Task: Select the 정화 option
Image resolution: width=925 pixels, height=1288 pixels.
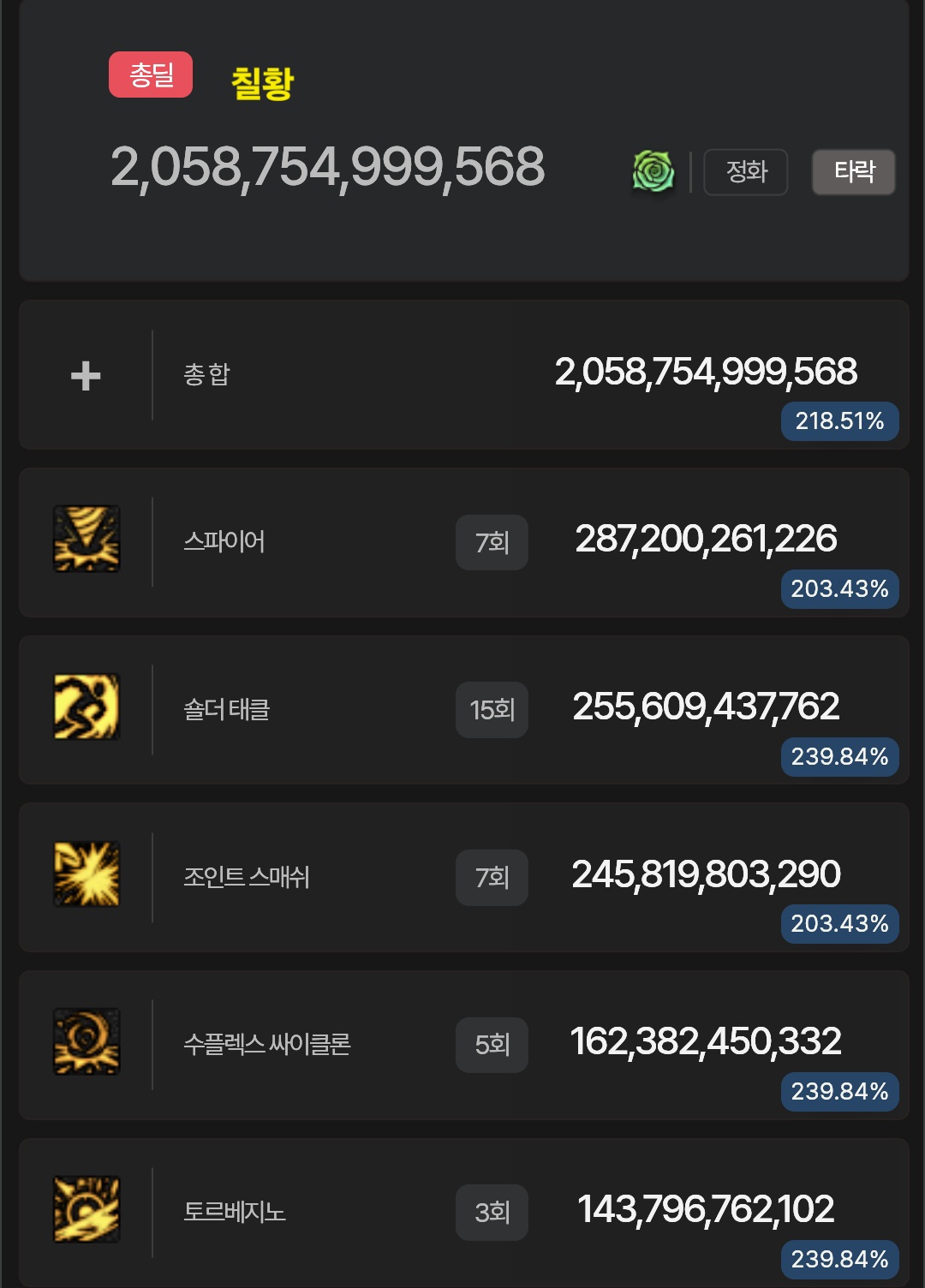Action: (x=745, y=172)
